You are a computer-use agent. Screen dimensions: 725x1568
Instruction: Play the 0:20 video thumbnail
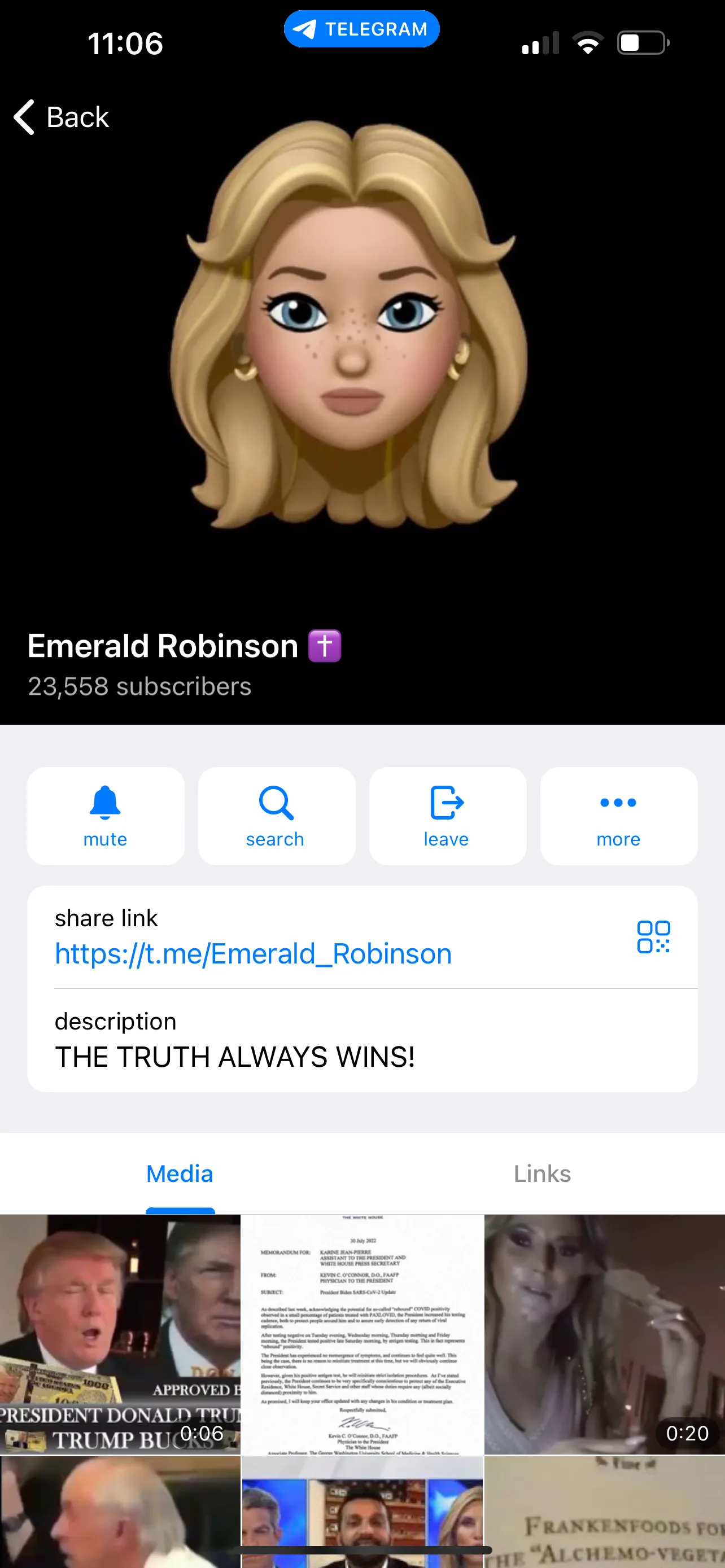point(604,1333)
